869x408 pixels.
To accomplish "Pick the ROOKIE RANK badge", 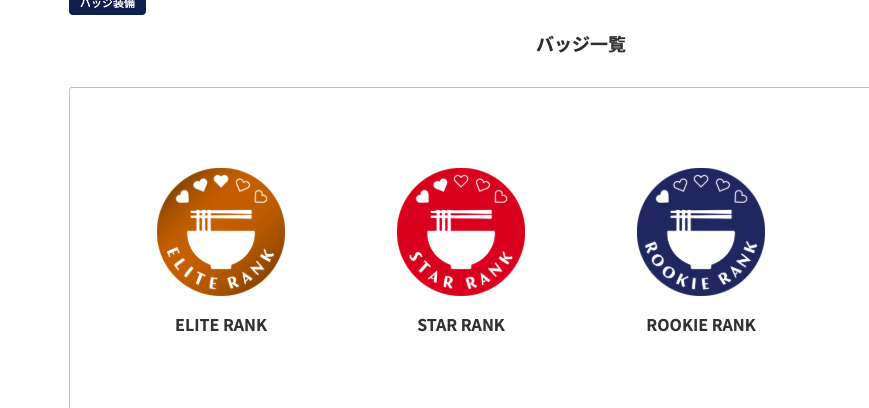I will point(701,232).
